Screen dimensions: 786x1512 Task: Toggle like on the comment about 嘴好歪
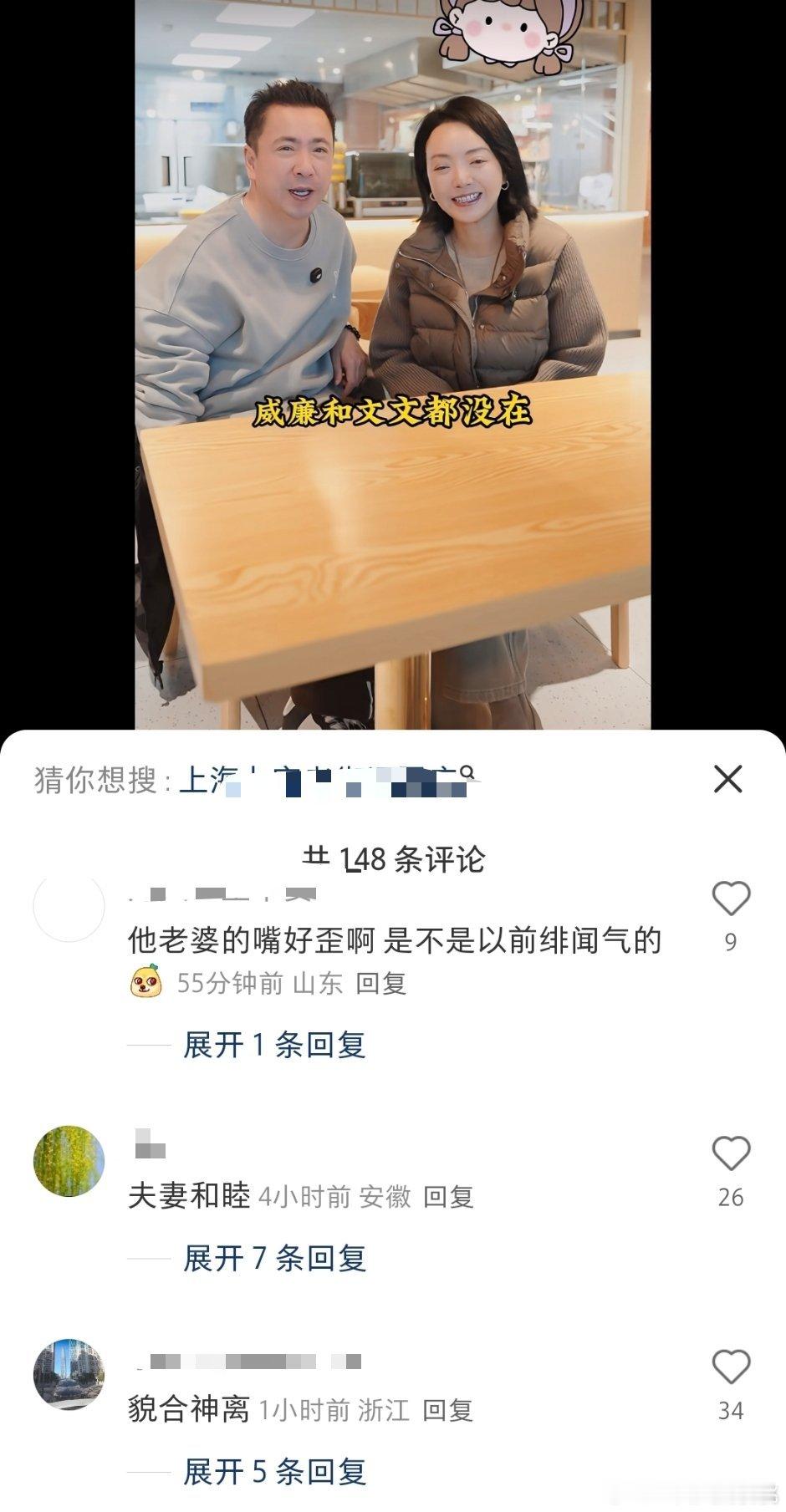coord(730,899)
